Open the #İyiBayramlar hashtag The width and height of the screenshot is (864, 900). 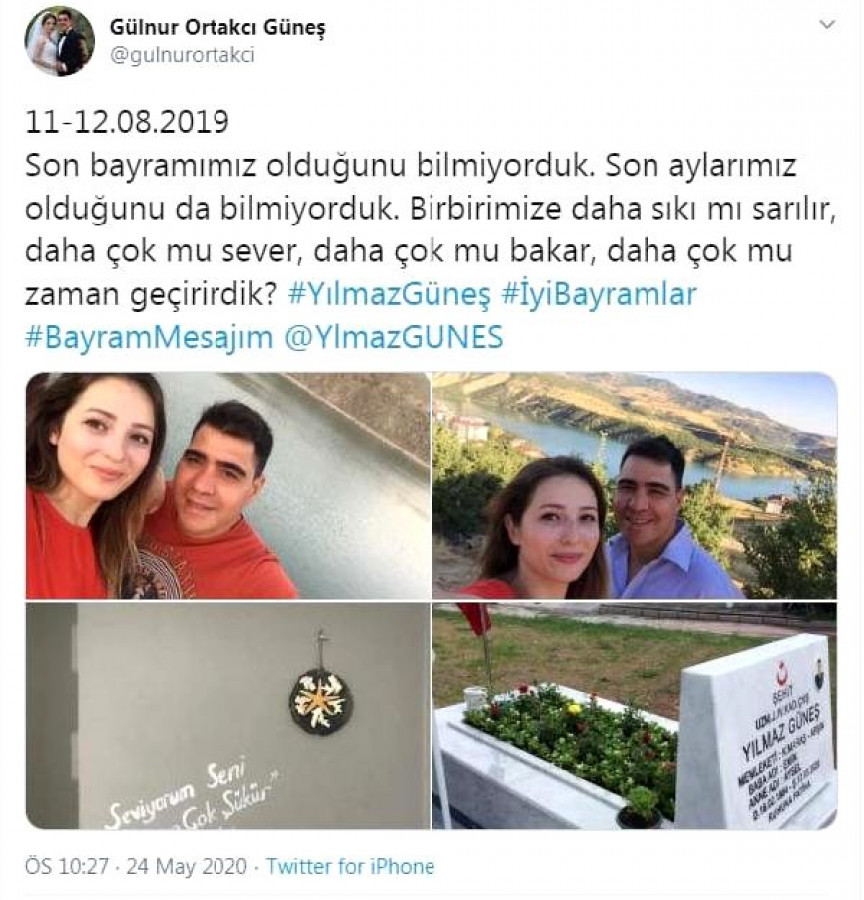click(x=598, y=295)
